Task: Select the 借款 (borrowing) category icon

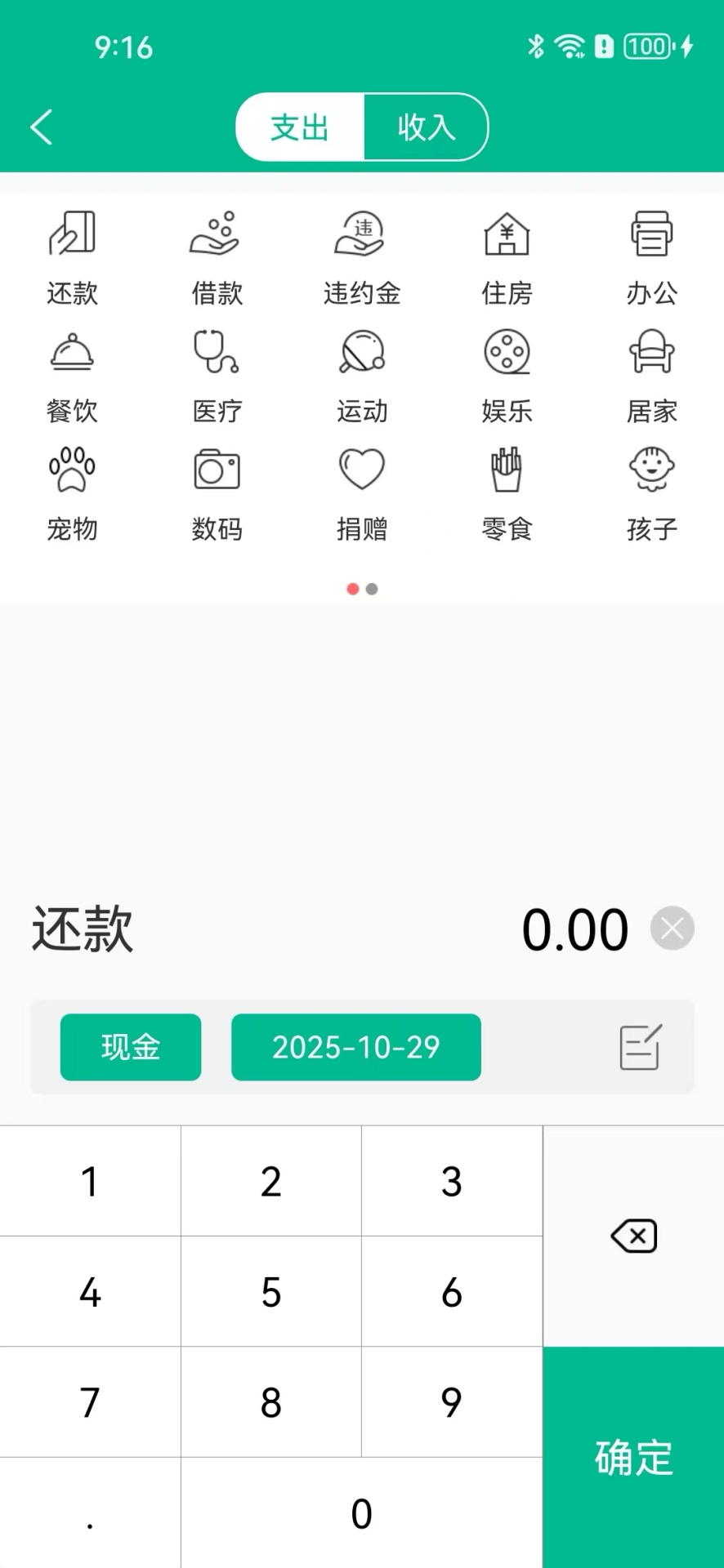Action: 217,253
